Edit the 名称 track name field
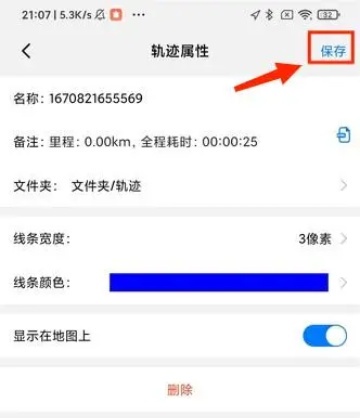Image resolution: width=360 pixels, height=418 pixels. (x=180, y=98)
